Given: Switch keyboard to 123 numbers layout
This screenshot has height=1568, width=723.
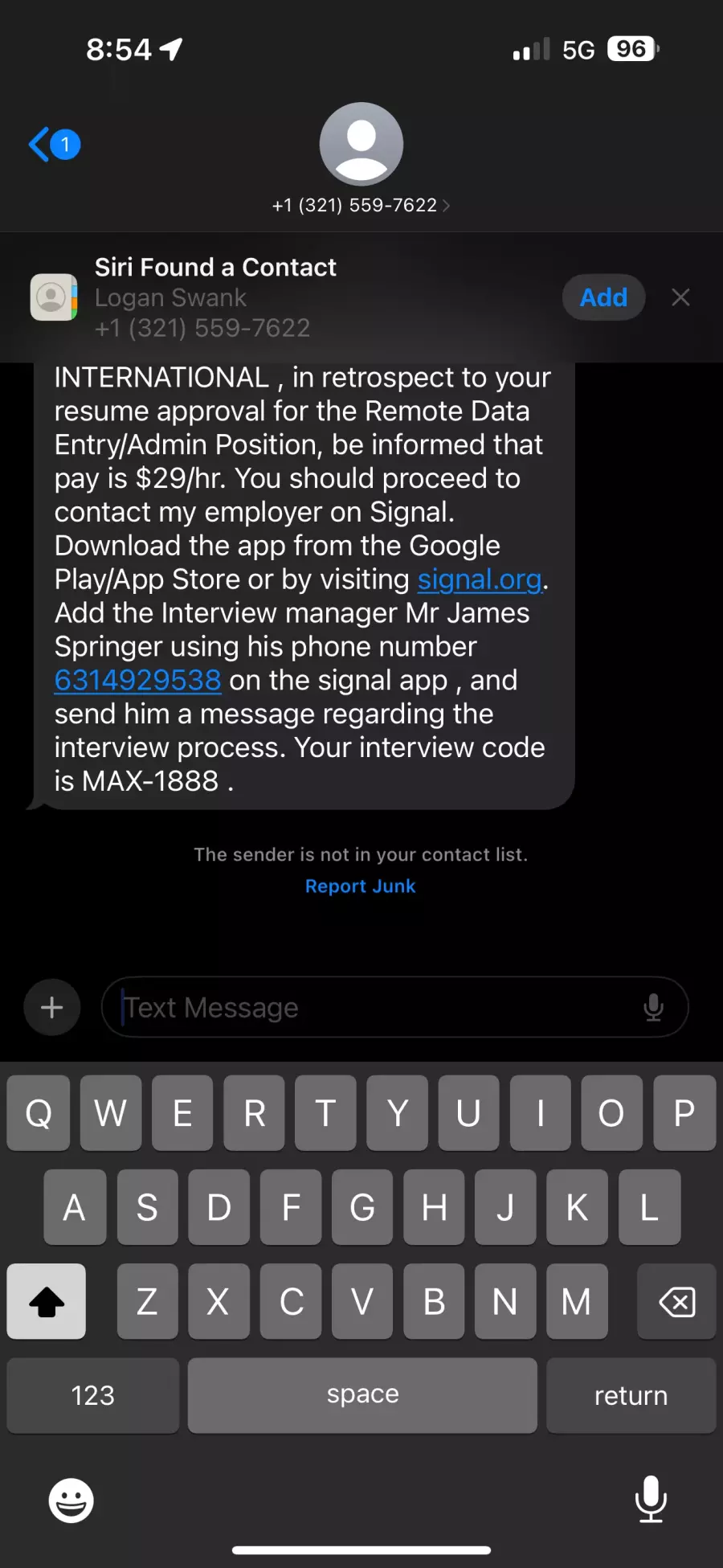Looking at the screenshot, I should pos(93,1395).
